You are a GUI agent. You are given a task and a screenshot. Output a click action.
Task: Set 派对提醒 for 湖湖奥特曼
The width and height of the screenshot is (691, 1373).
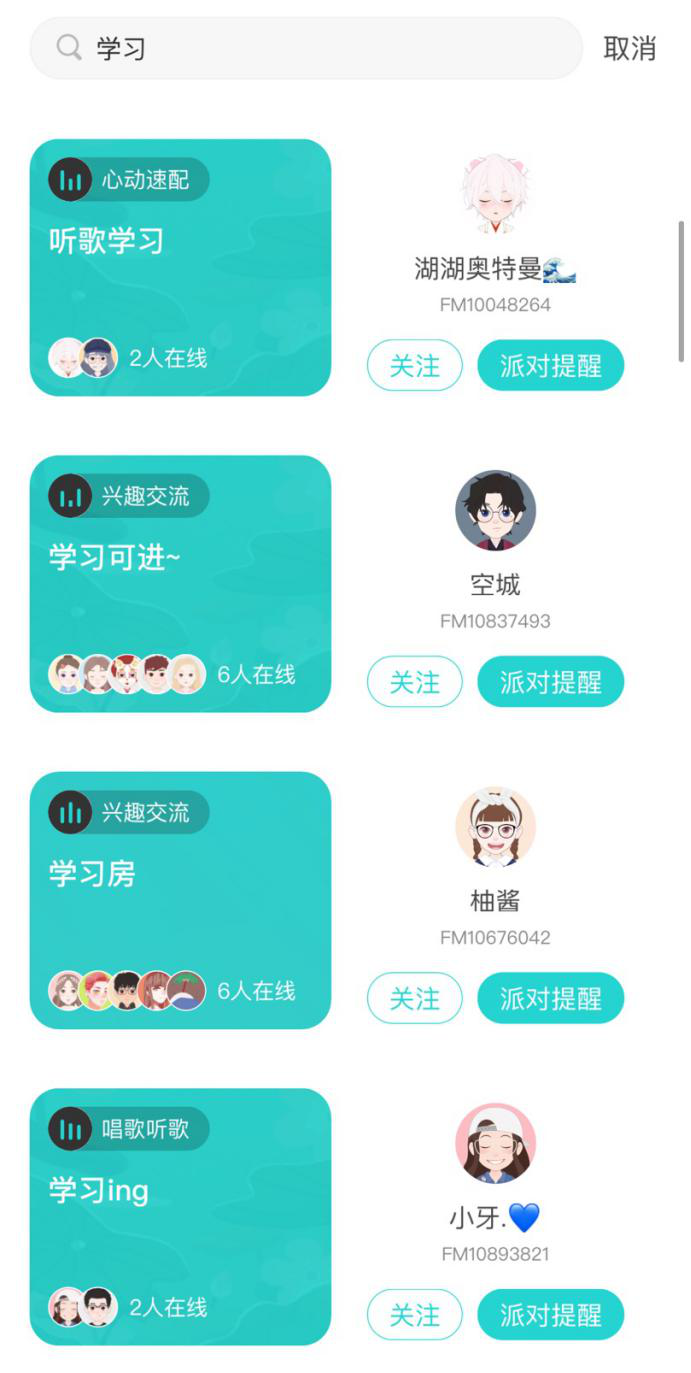550,365
